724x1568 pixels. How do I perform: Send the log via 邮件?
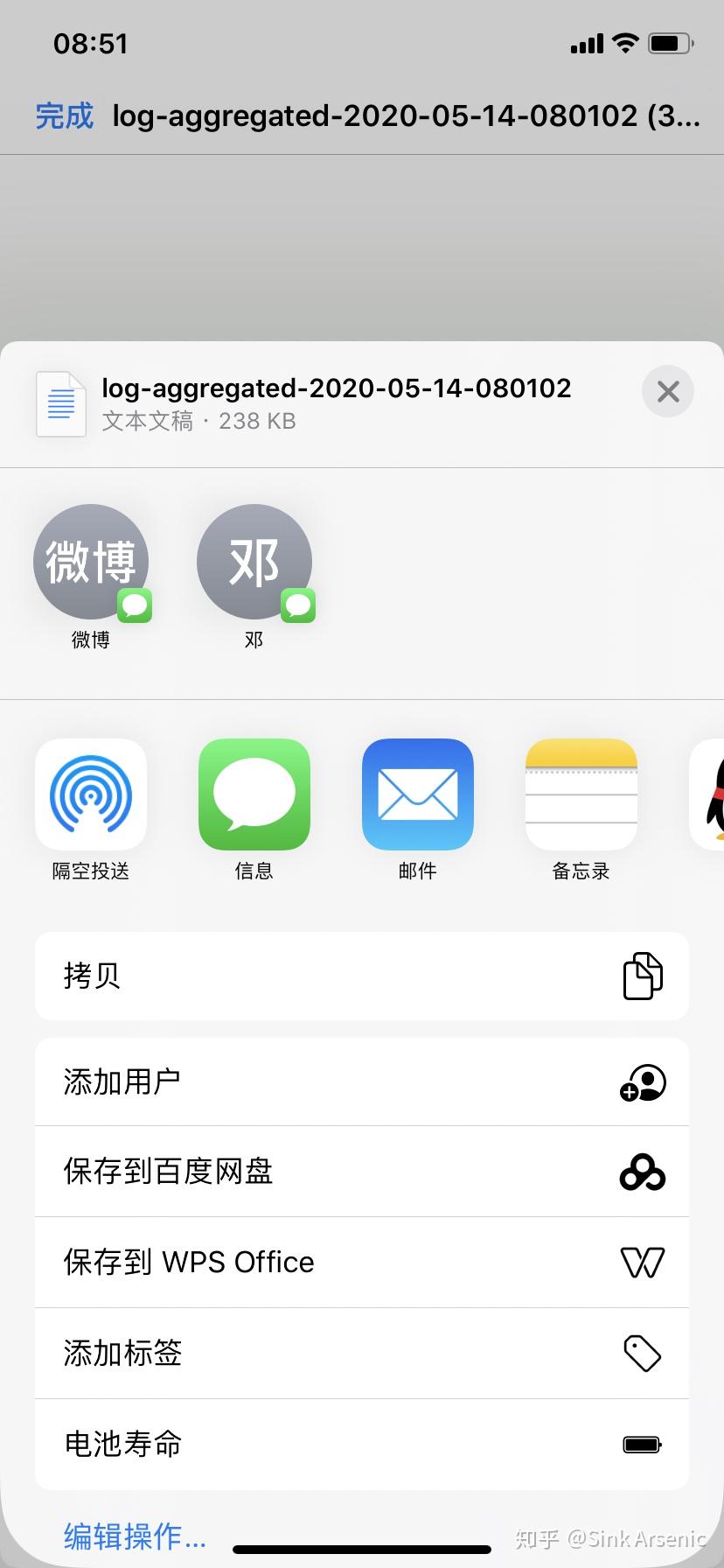pos(417,794)
